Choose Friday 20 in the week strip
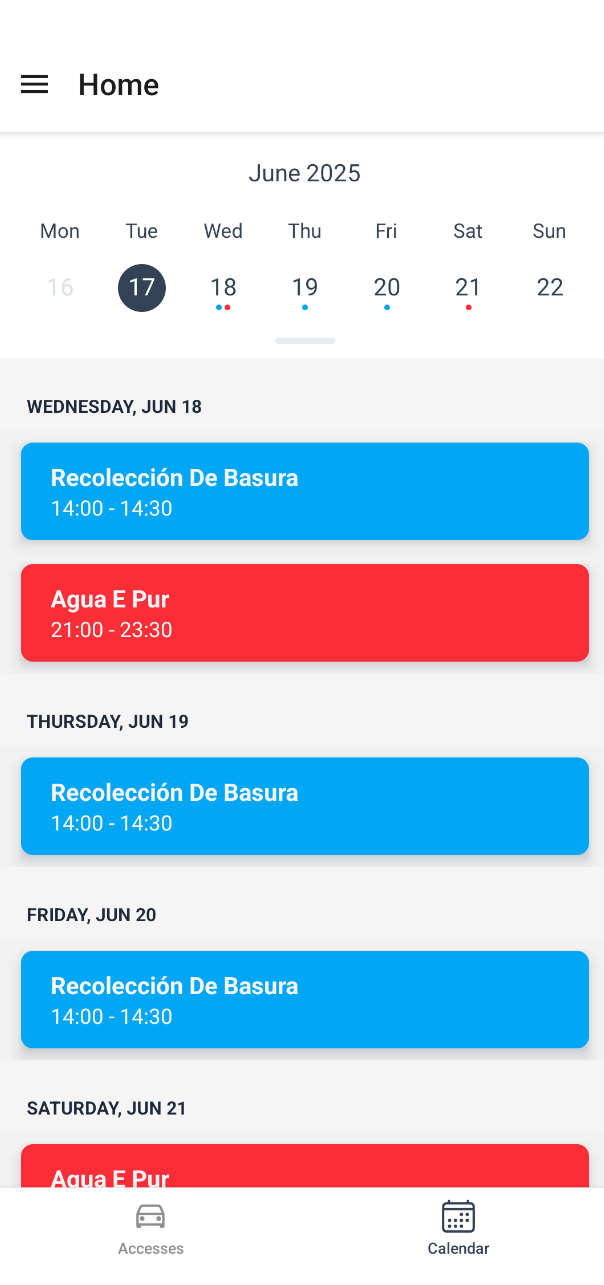604x1285 pixels. click(x=387, y=288)
